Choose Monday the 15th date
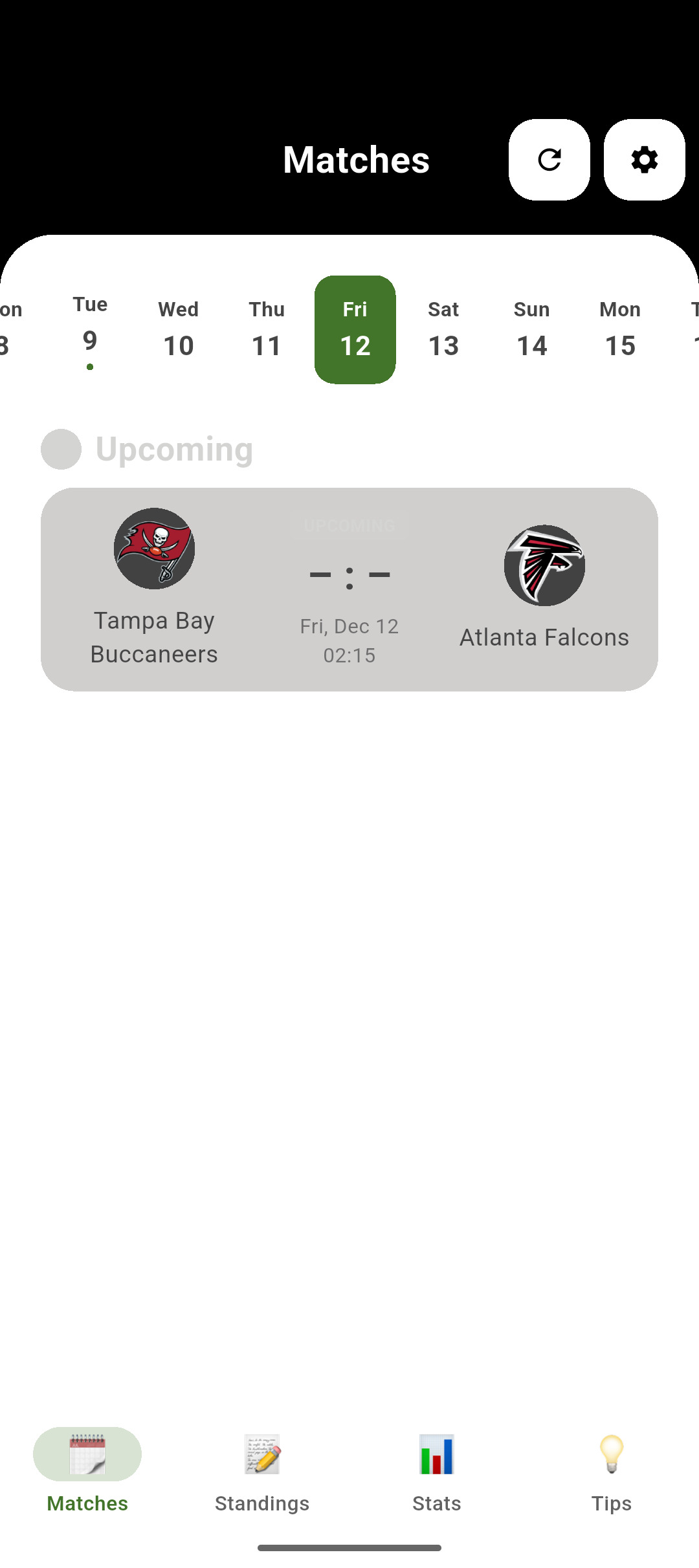This screenshot has width=699, height=1568. (x=619, y=327)
